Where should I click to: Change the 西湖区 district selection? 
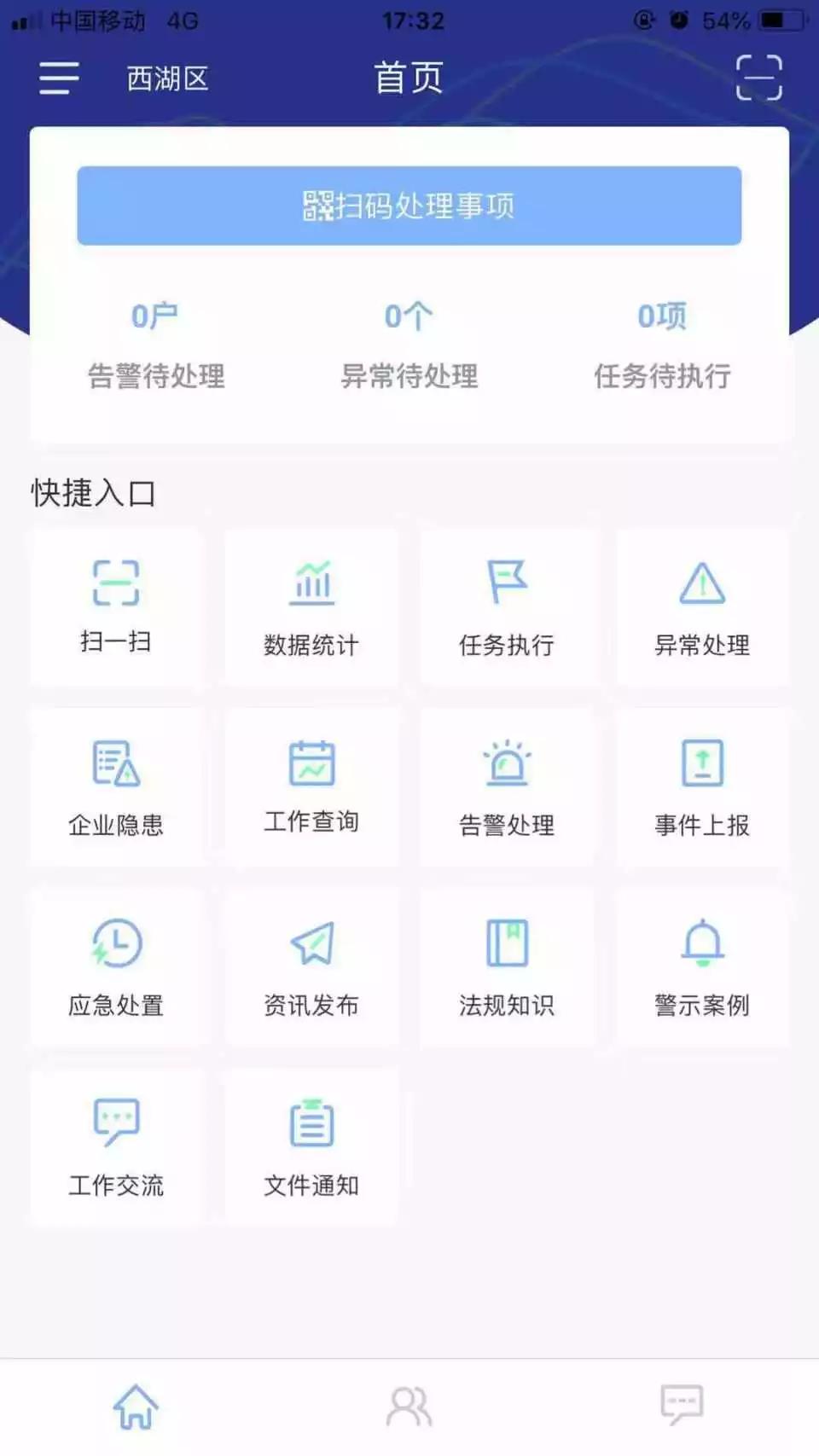[168, 78]
